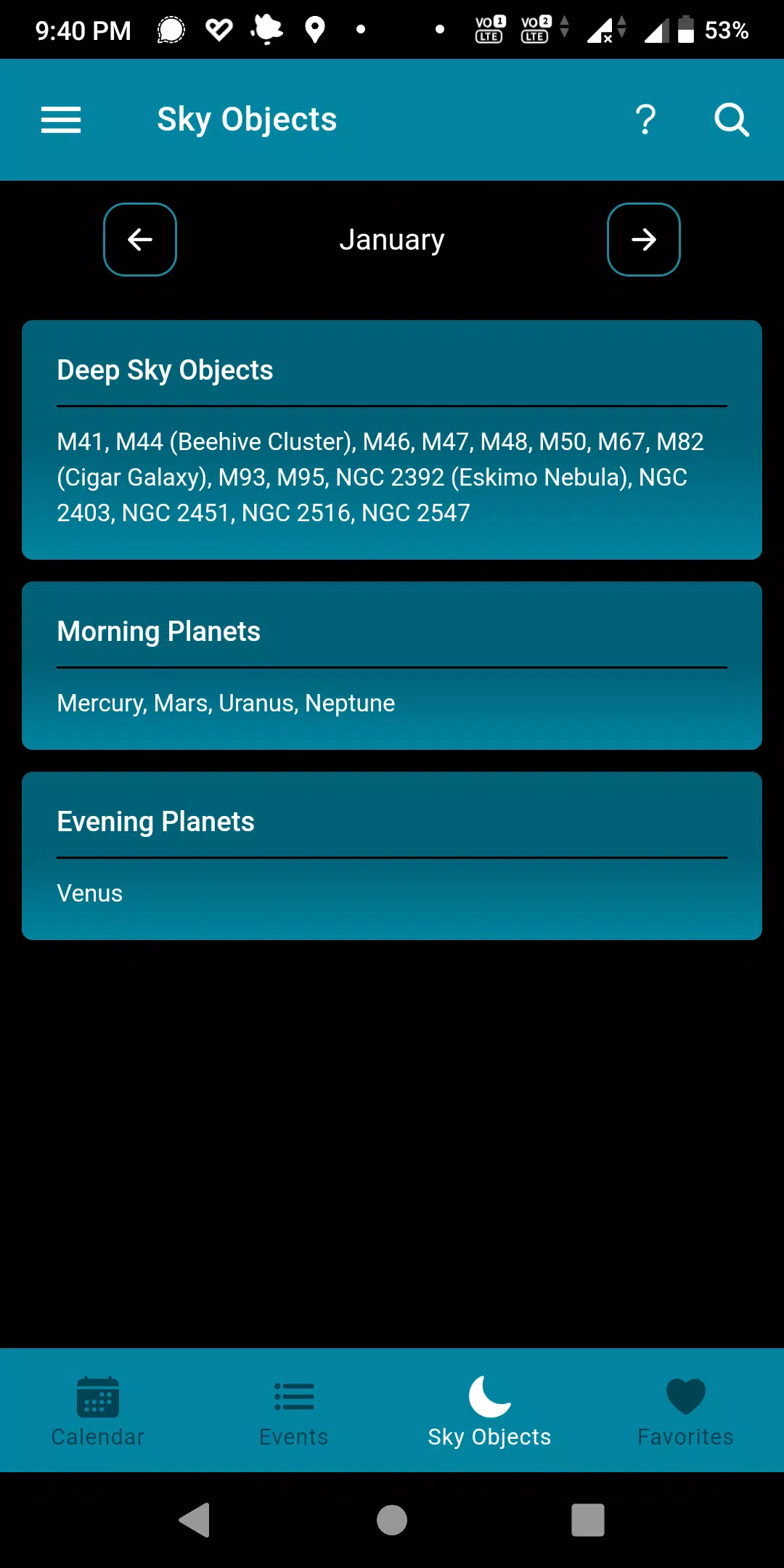Image resolution: width=784 pixels, height=1568 pixels.
Task: Select the Calendar icon in bottom navigation
Action: 97,1395
